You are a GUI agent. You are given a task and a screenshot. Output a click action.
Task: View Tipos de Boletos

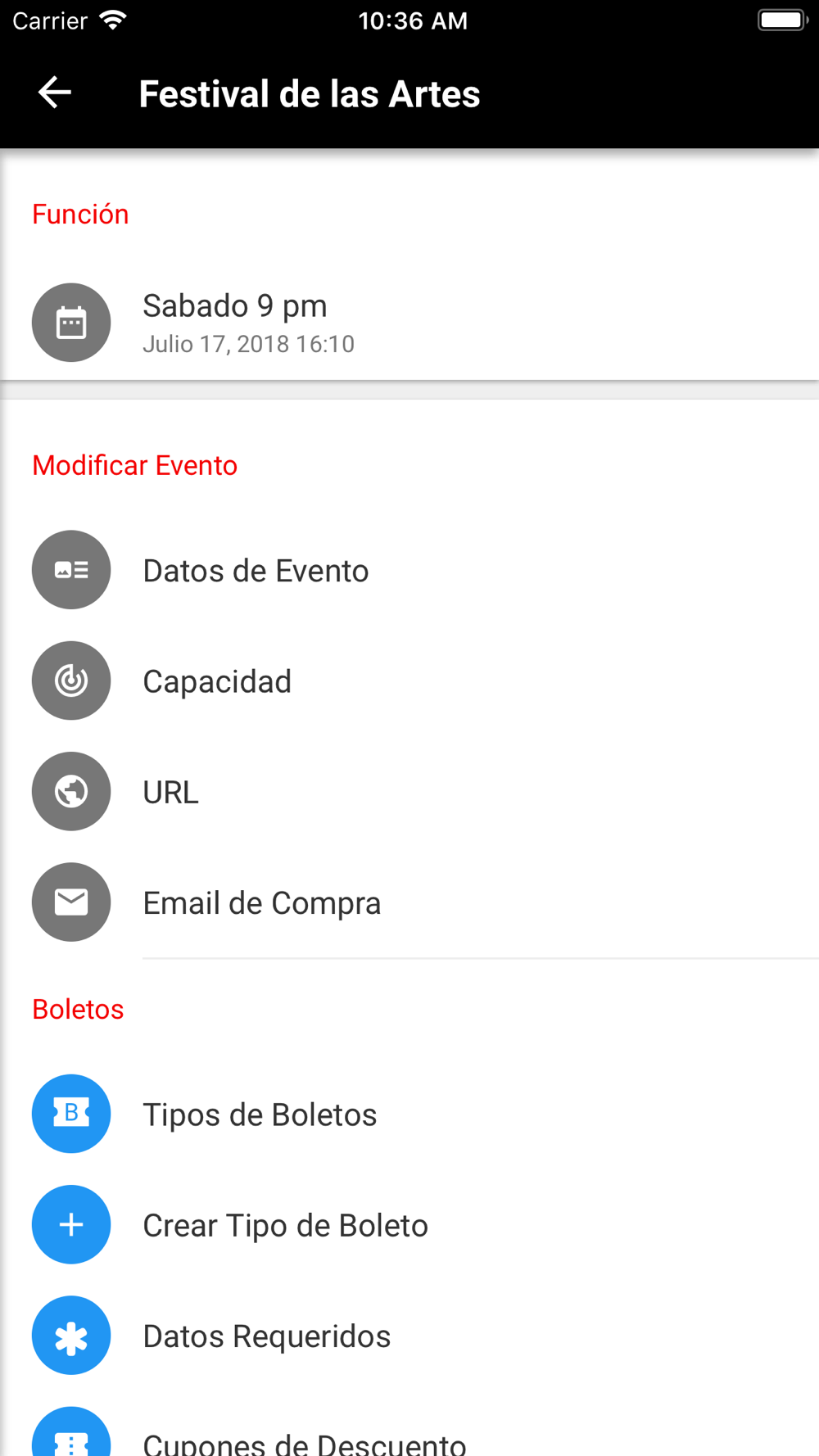tap(409, 1114)
